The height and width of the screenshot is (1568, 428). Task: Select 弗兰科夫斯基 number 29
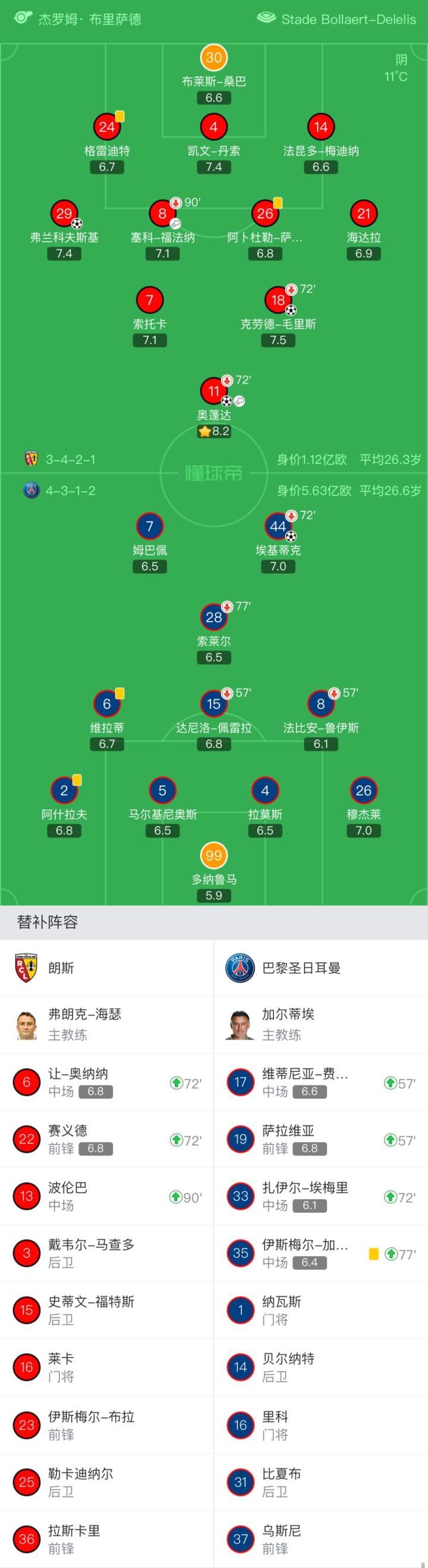tap(64, 214)
